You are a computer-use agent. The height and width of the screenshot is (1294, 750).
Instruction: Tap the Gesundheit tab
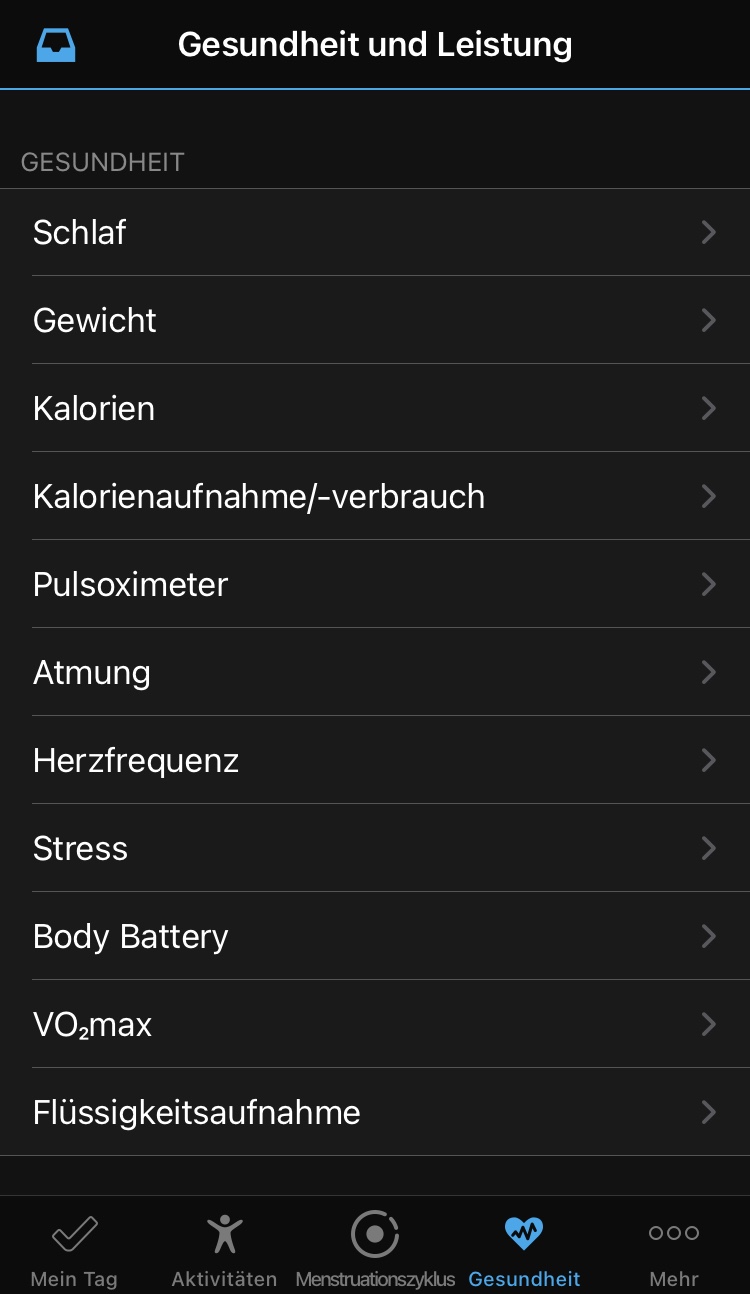(x=524, y=1247)
